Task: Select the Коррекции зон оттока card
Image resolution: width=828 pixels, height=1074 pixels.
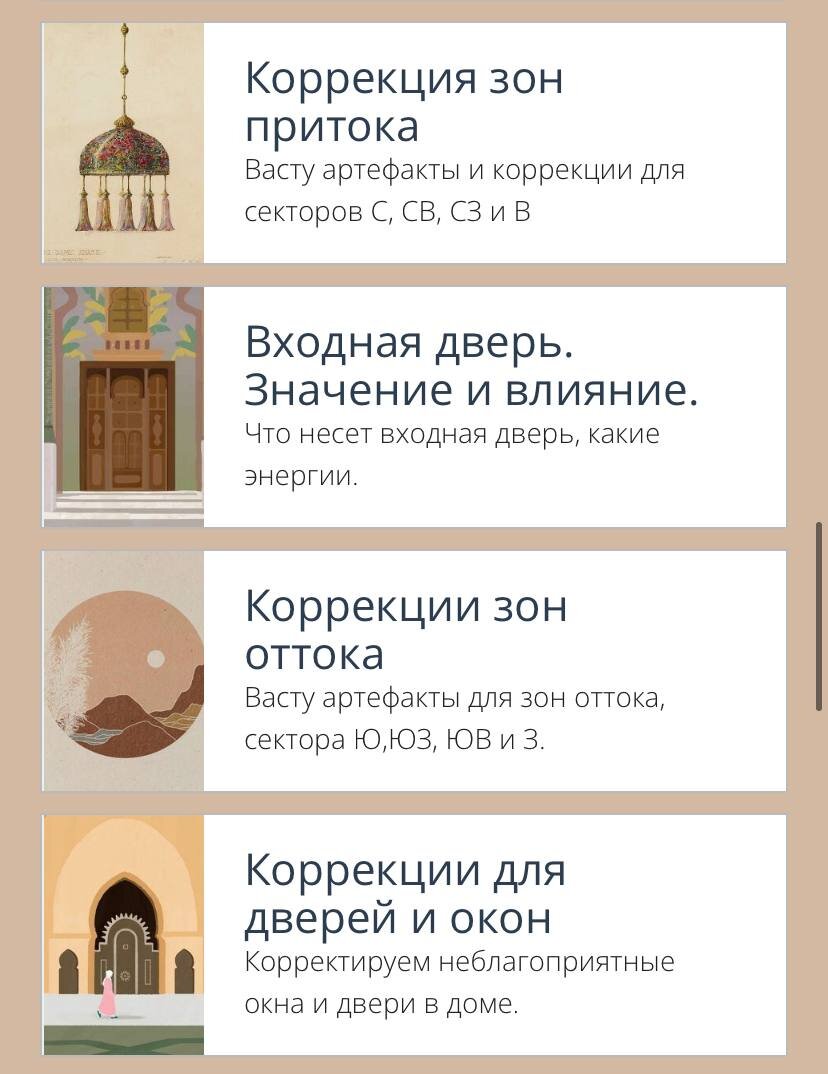Action: 414,670
